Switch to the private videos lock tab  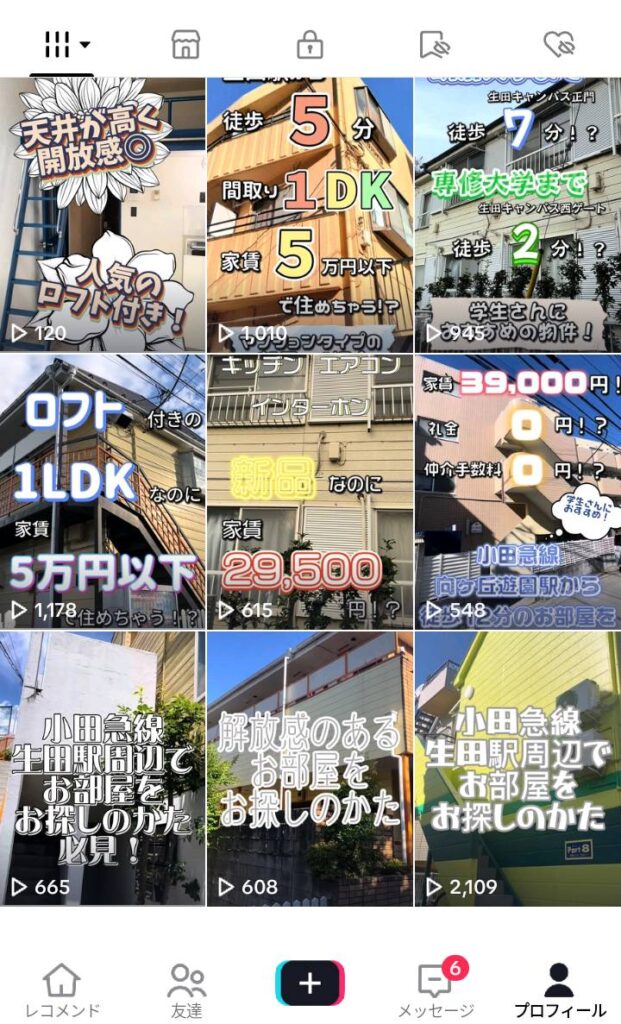pos(310,45)
